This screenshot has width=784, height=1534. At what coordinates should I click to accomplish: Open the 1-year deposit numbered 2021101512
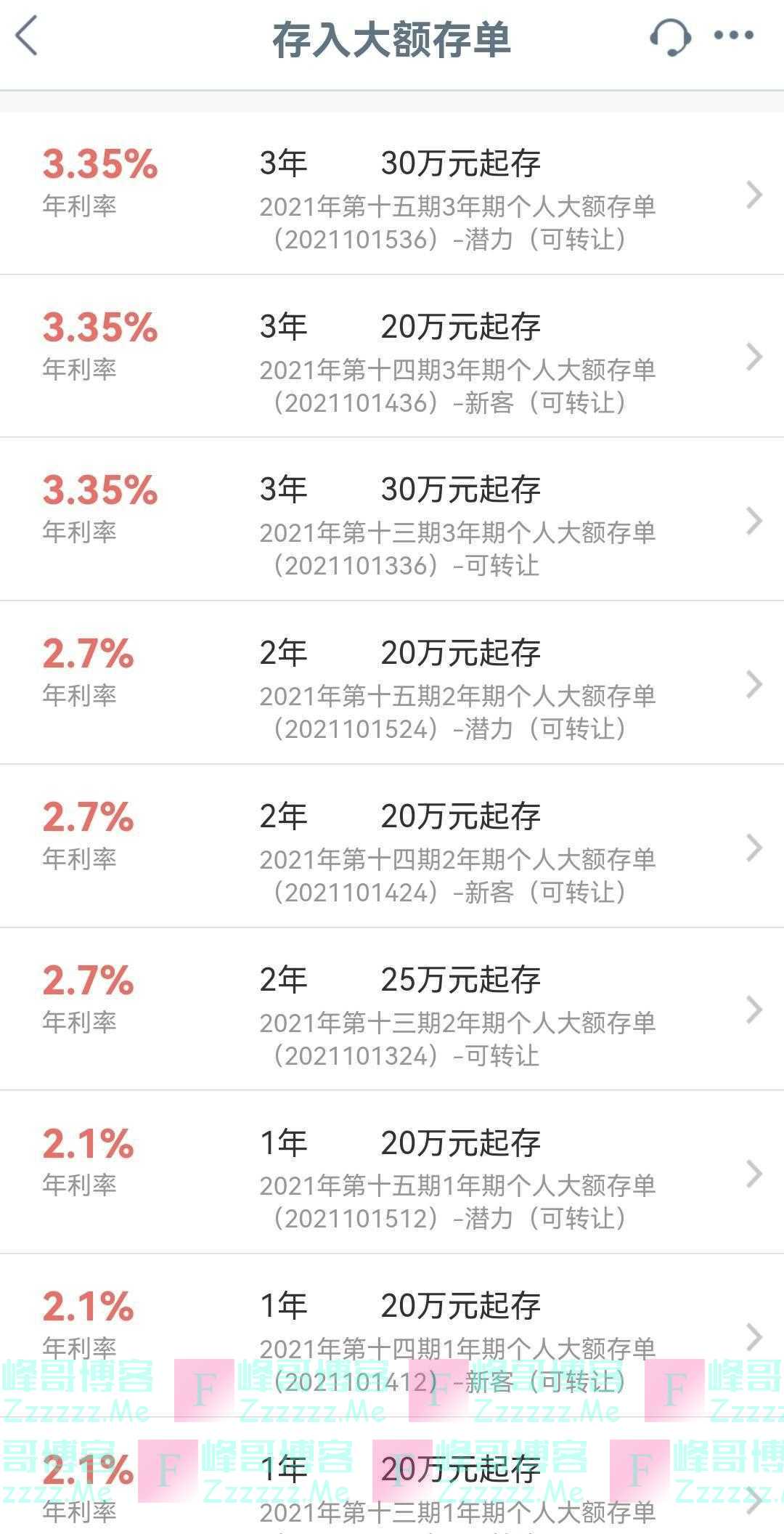coord(392,1173)
